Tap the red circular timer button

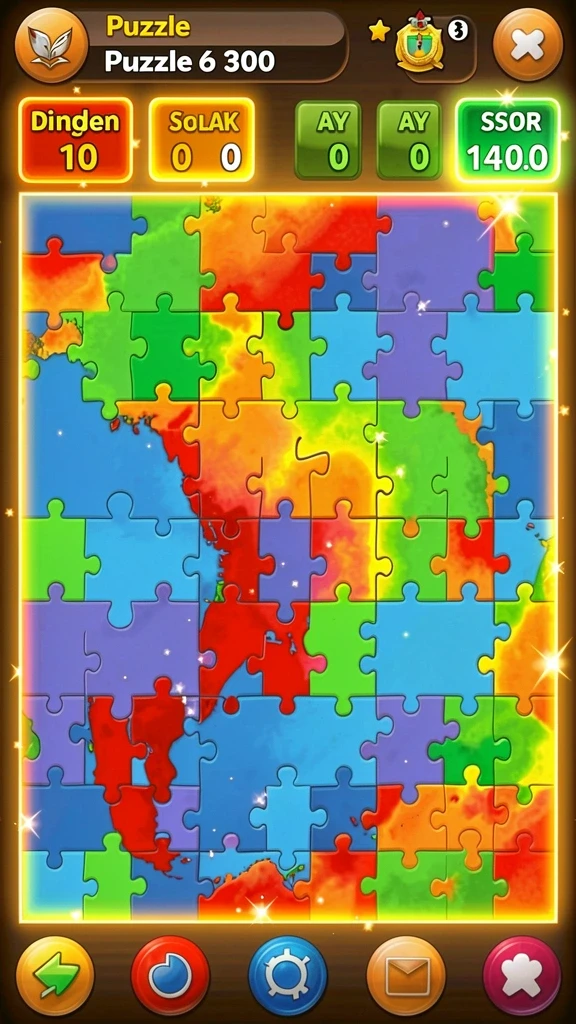pyautogui.click(x=170, y=976)
